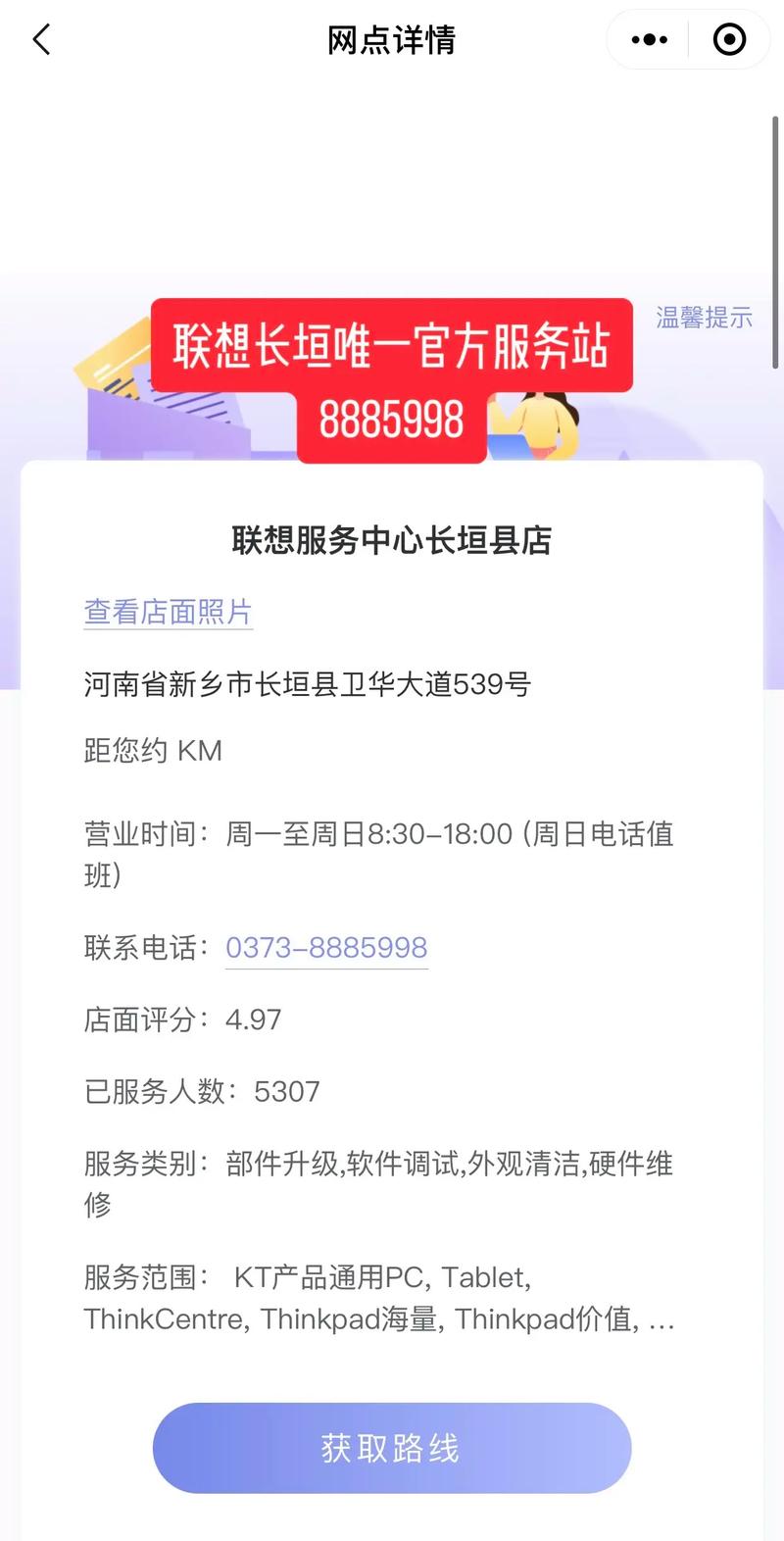784x1541 pixels.
Task: Select the 网点详情 page title
Action: tap(390, 40)
